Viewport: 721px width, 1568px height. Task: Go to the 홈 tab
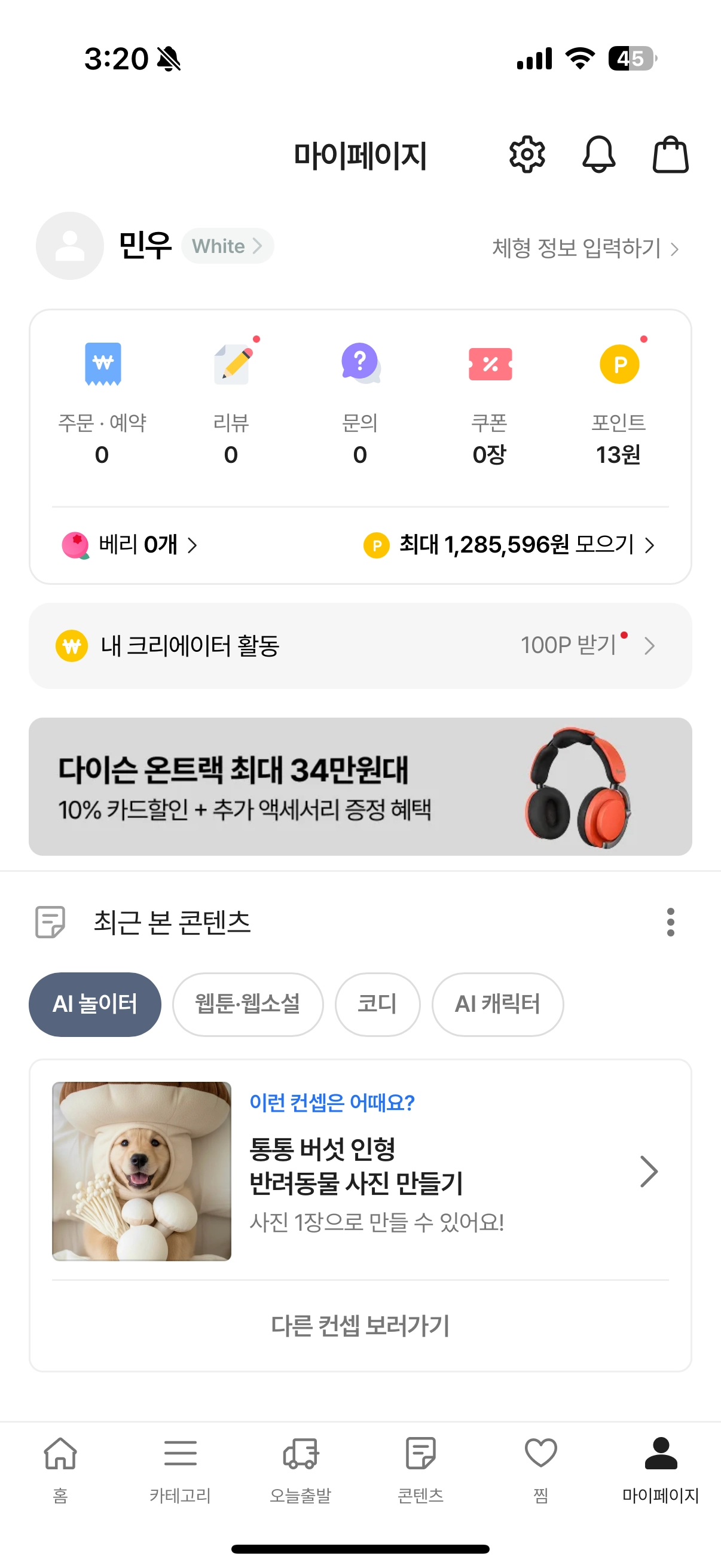(x=60, y=1468)
